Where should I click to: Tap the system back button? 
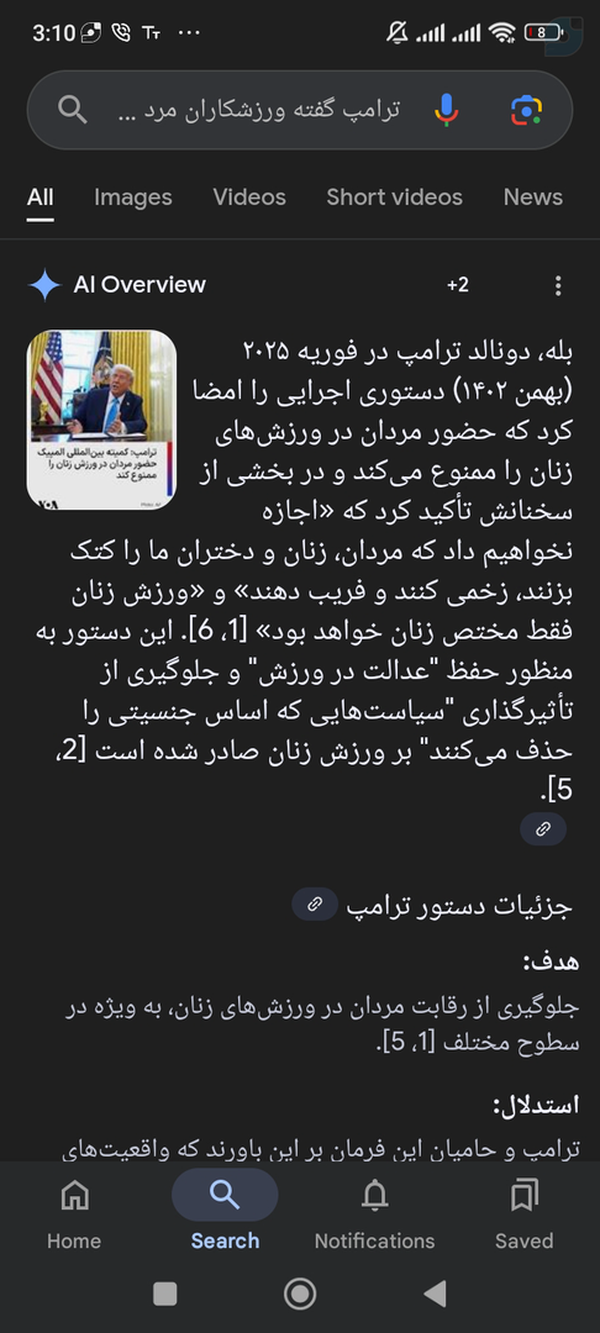(x=435, y=1294)
